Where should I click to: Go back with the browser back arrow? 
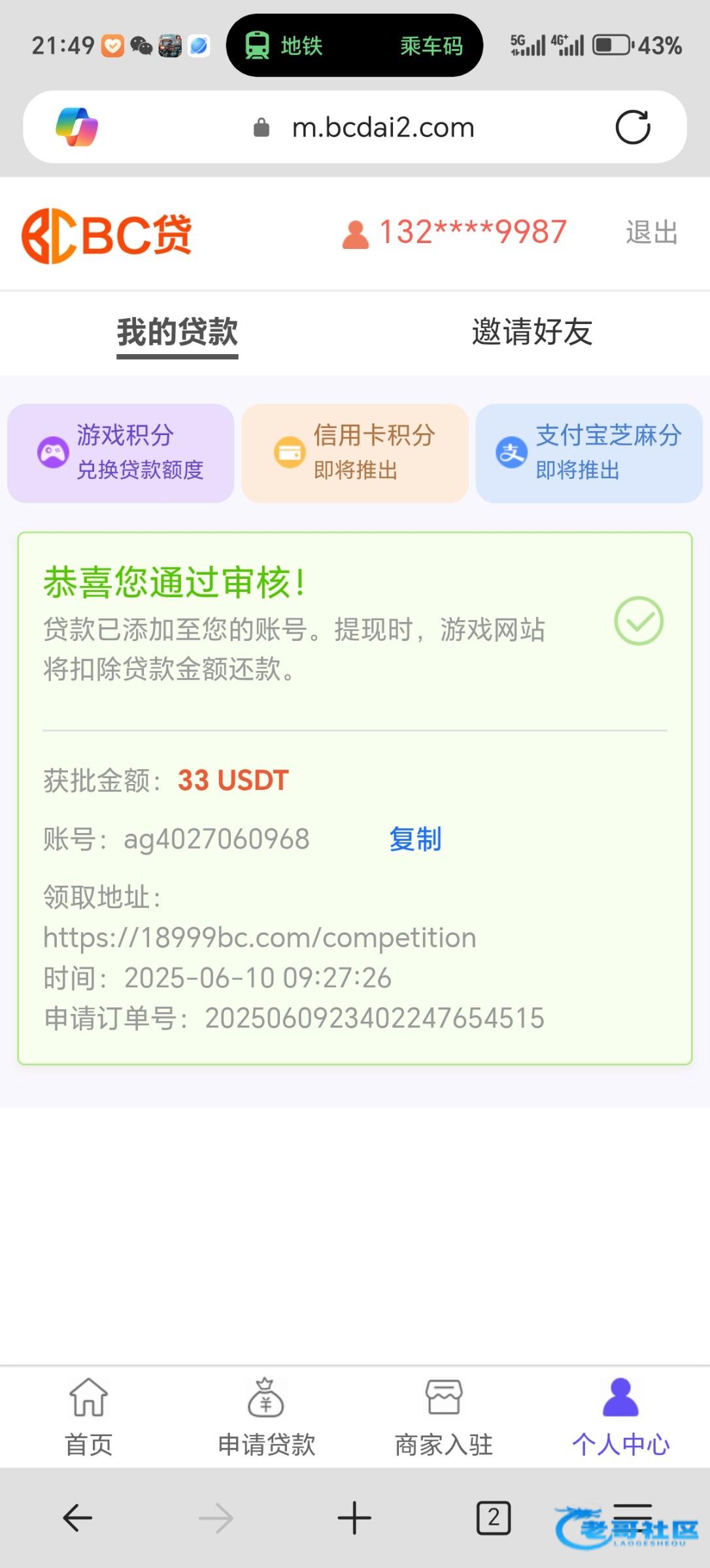coord(77,1518)
